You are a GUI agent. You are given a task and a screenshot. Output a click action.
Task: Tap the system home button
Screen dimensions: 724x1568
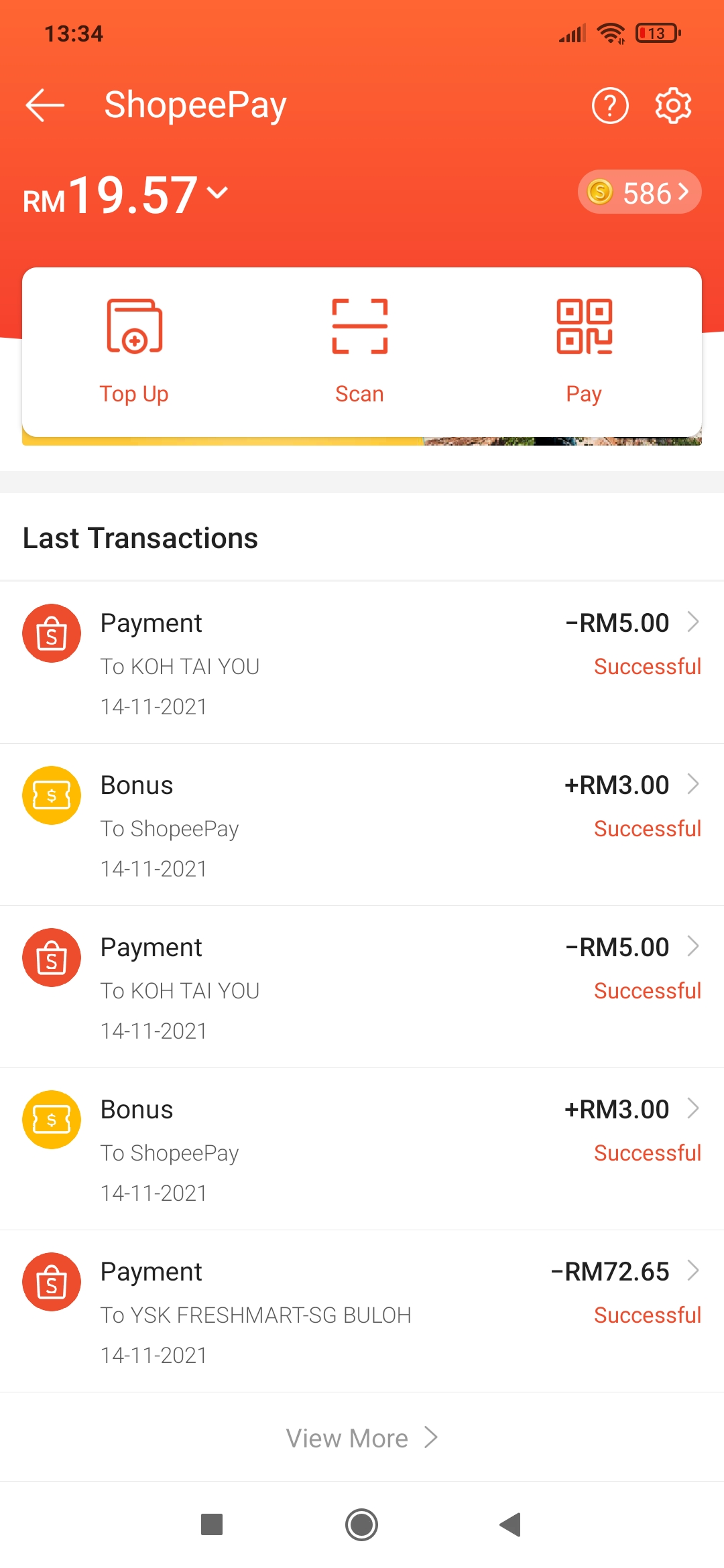(x=362, y=1525)
